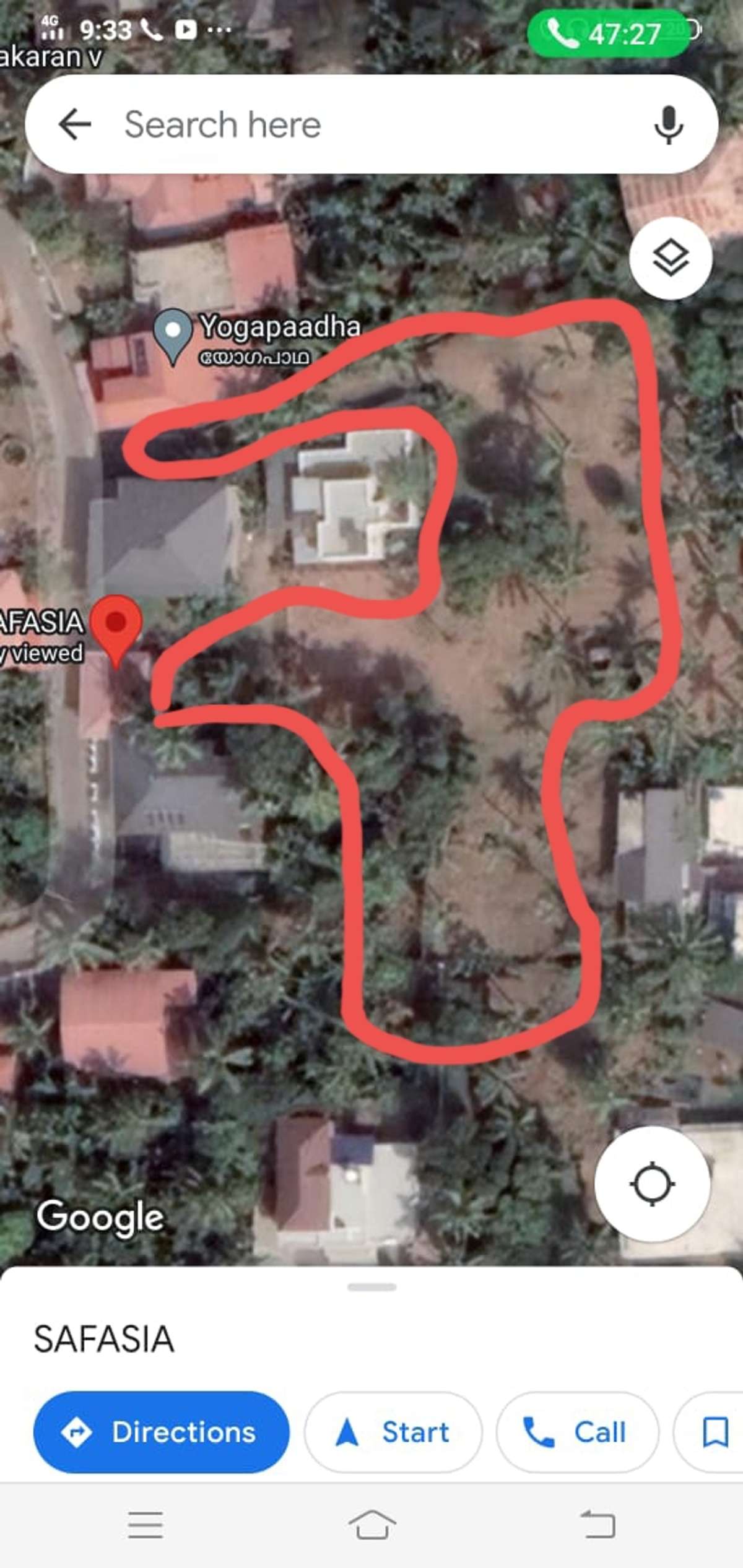
Task: Expand the SAFASIA place sheet handle
Action: 371,1288
